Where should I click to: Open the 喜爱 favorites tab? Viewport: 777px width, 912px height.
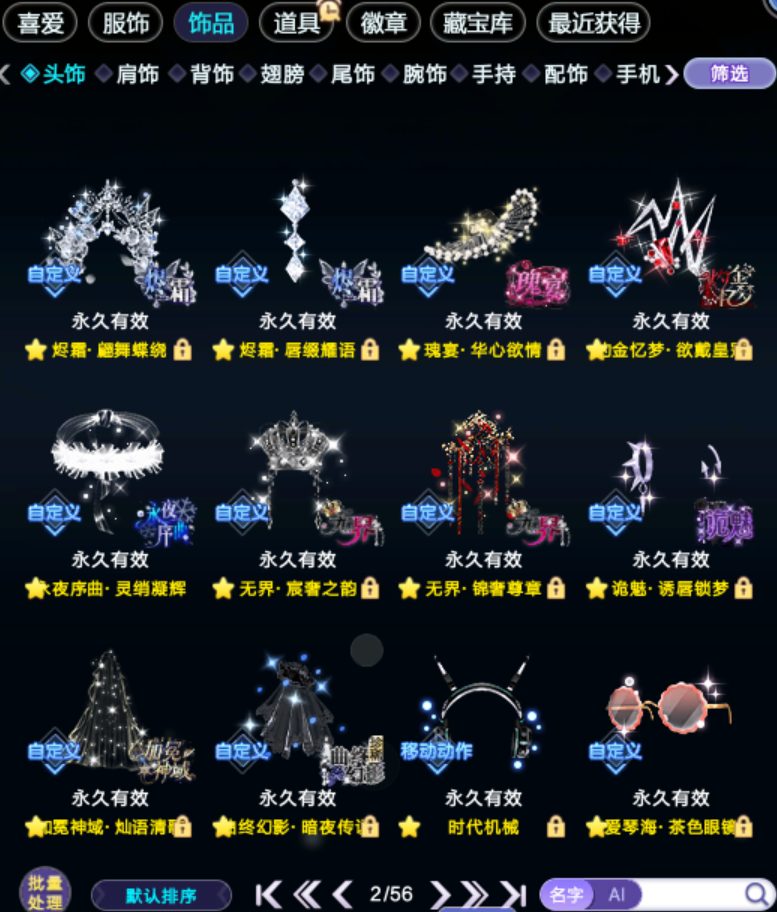pyautogui.click(x=40, y=23)
